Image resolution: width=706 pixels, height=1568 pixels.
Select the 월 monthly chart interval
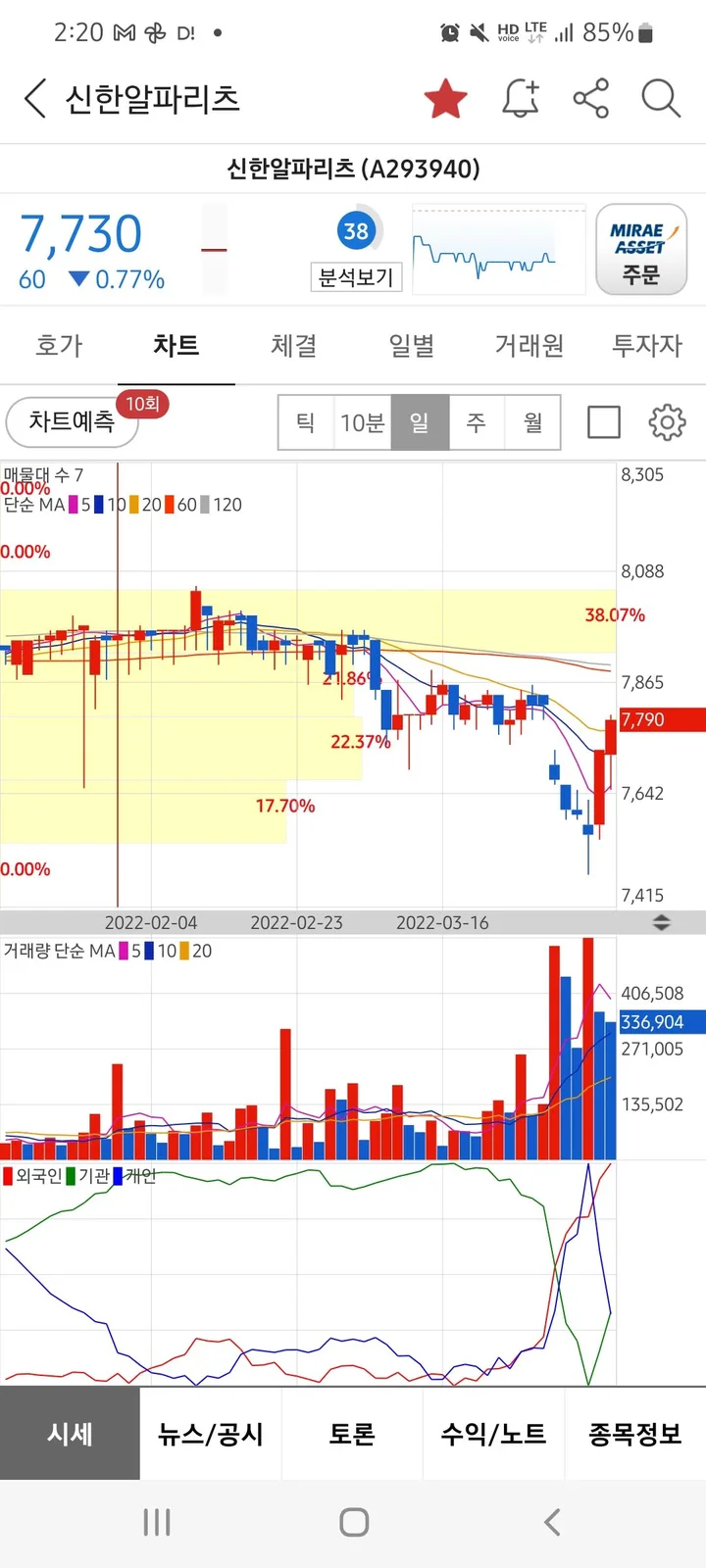pos(532,422)
